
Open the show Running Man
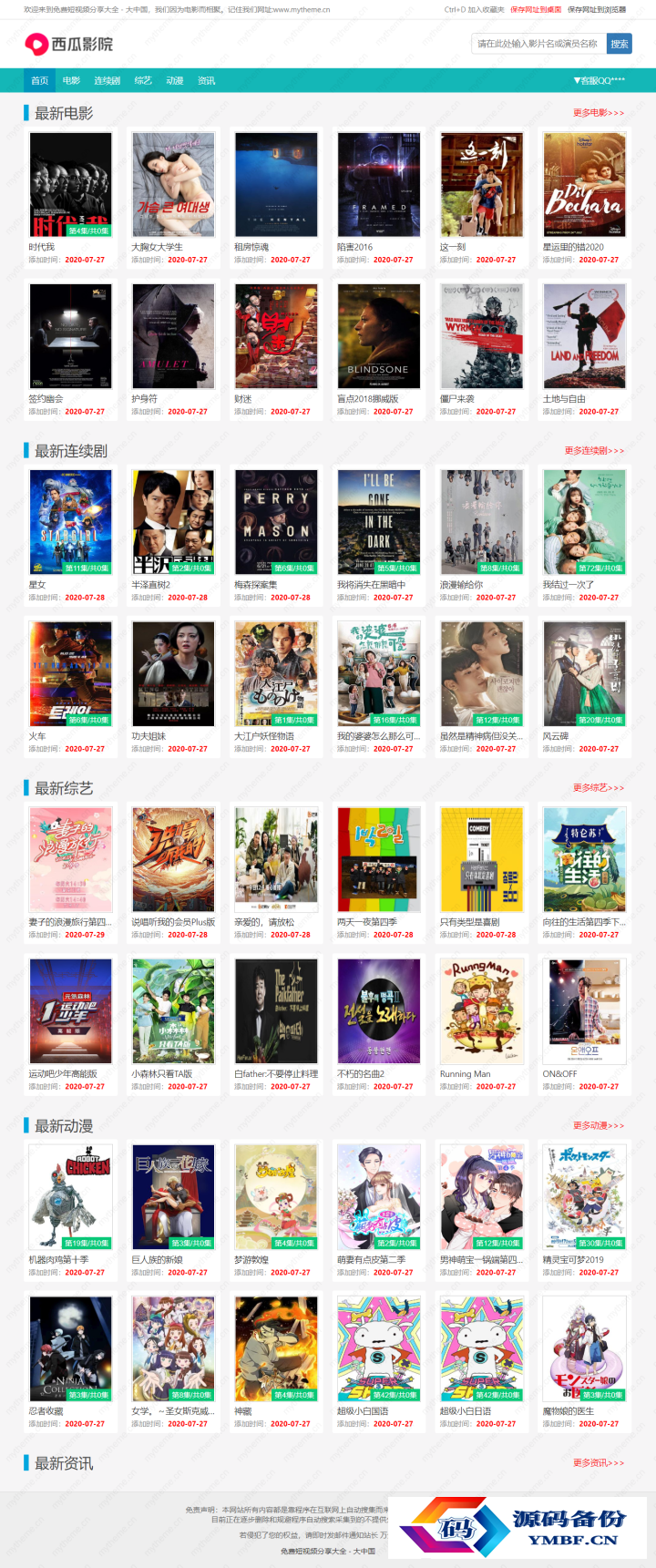point(482,1011)
